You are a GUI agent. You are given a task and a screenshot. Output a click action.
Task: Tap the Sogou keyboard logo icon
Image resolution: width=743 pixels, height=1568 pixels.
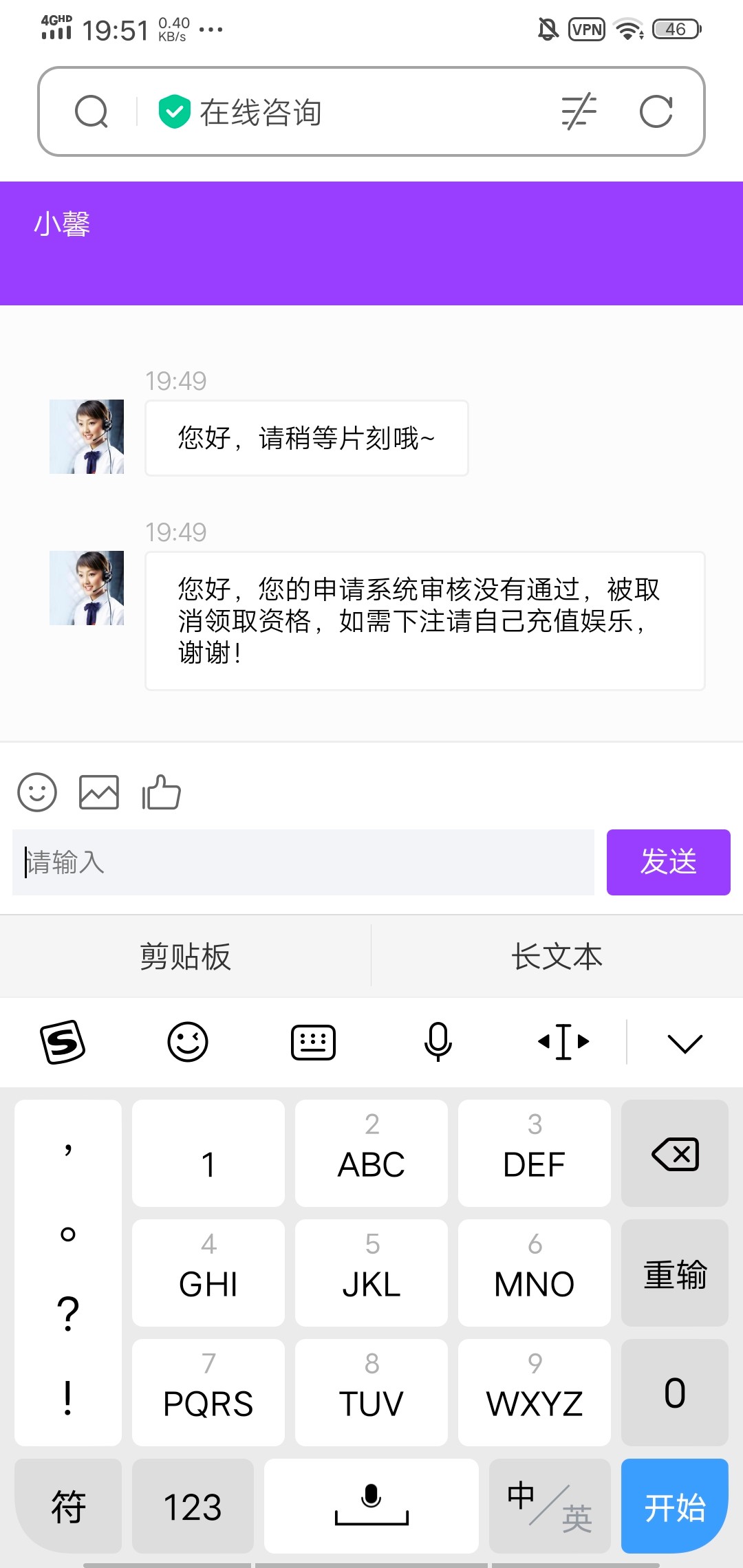pos(64,1042)
